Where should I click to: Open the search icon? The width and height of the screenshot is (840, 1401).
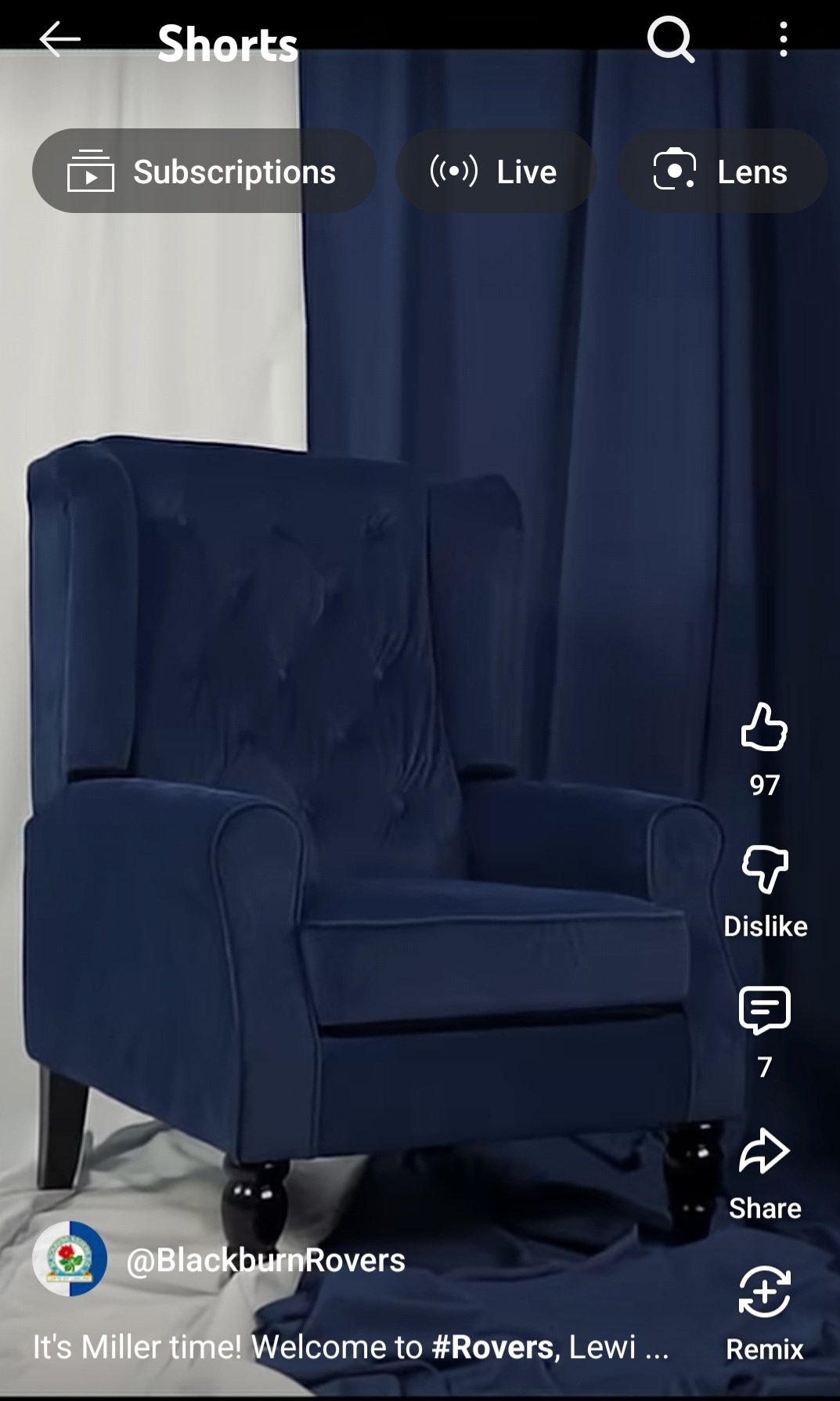pyautogui.click(x=671, y=39)
